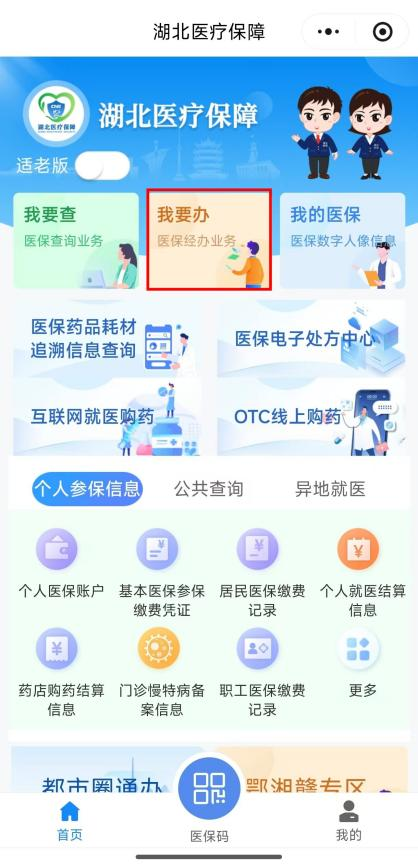Open 个人就医结算信息

[x=363, y=573]
